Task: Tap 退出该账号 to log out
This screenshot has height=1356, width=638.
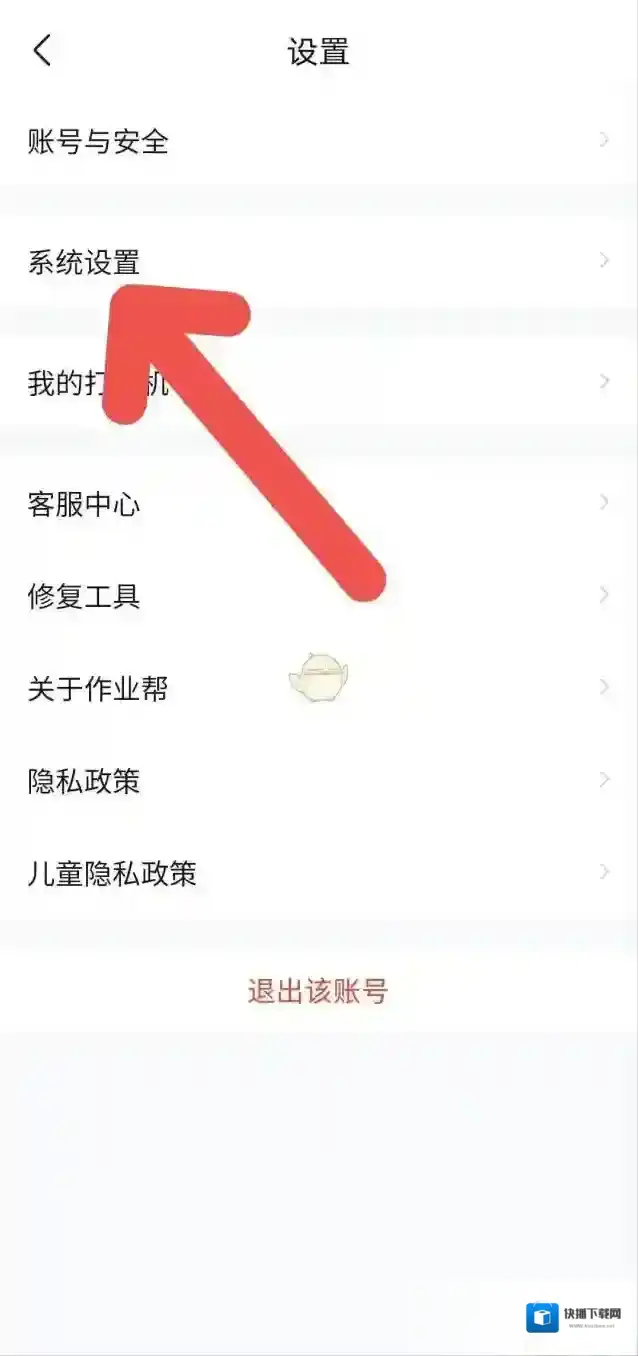Action: (318, 991)
